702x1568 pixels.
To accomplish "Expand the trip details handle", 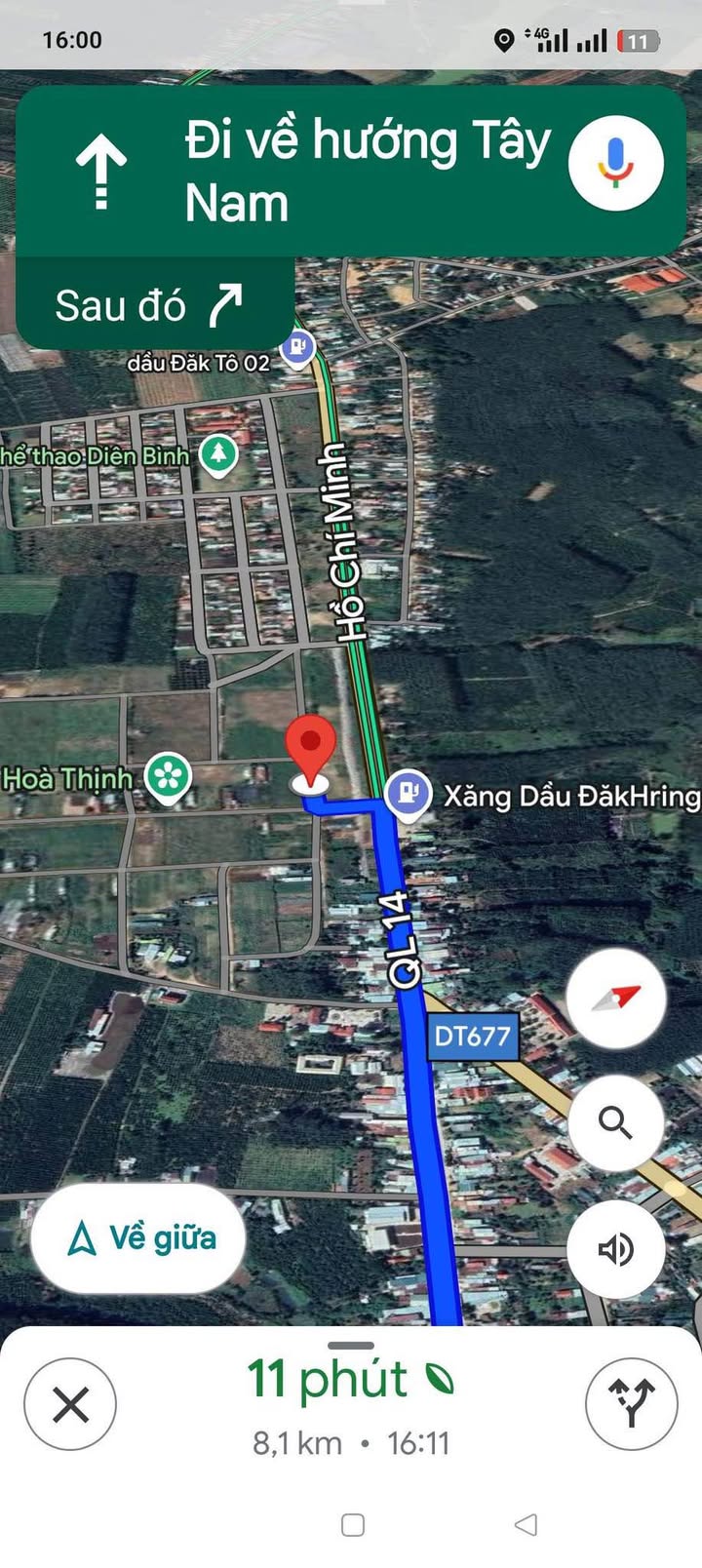I will click(351, 1346).
